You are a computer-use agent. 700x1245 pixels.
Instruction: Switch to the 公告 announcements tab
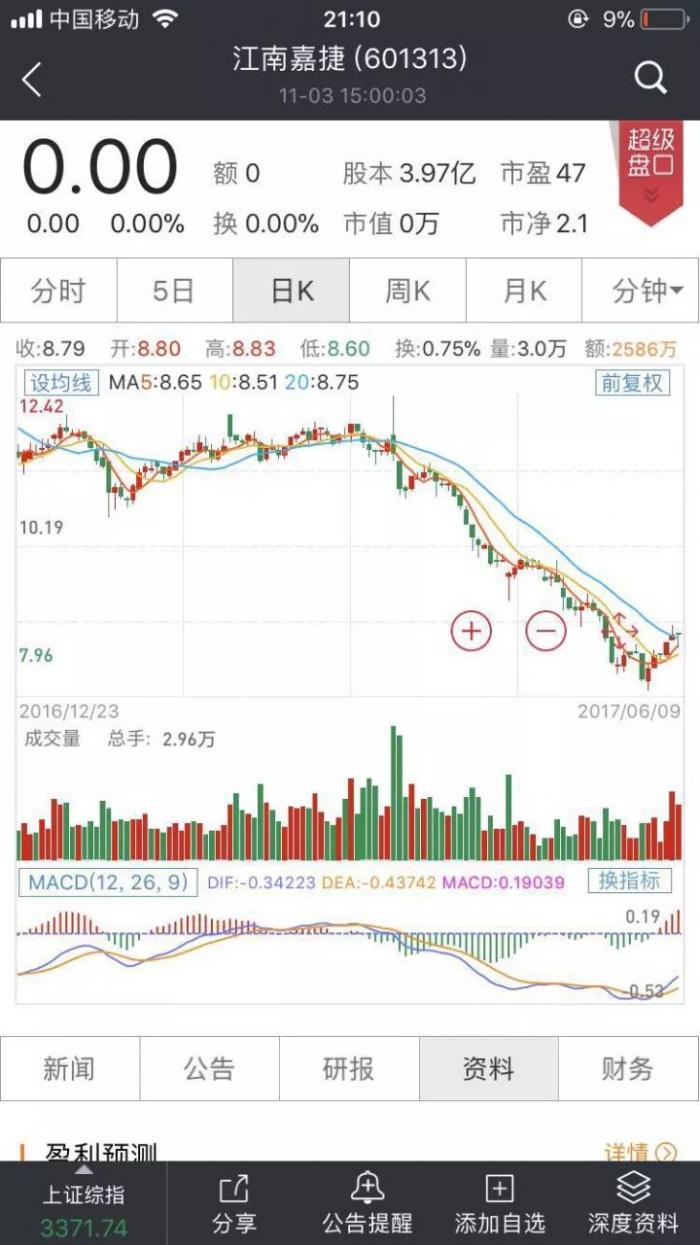click(209, 1068)
